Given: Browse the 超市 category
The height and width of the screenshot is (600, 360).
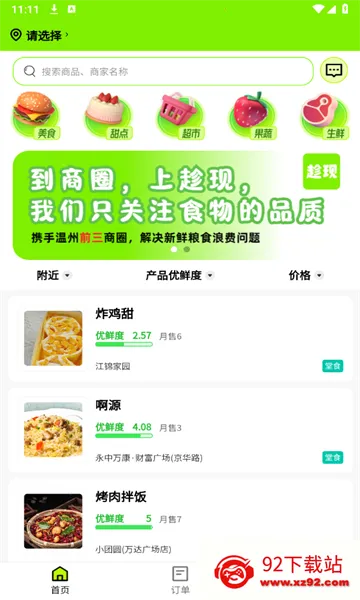Looking at the screenshot, I should pyautogui.click(x=180, y=115).
